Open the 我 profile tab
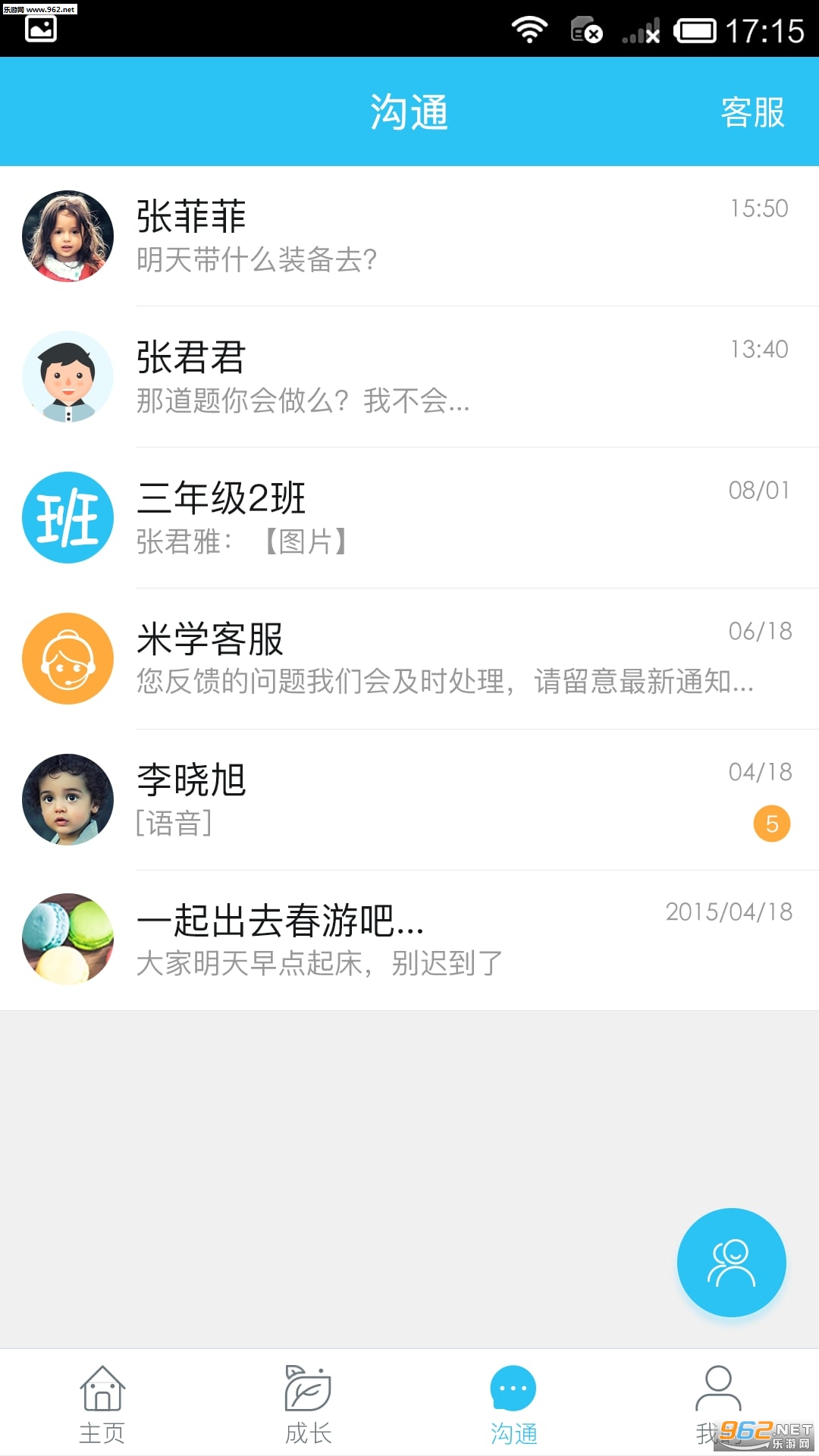The width and height of the screenshot is (819, 1456). click(717, 1404)
